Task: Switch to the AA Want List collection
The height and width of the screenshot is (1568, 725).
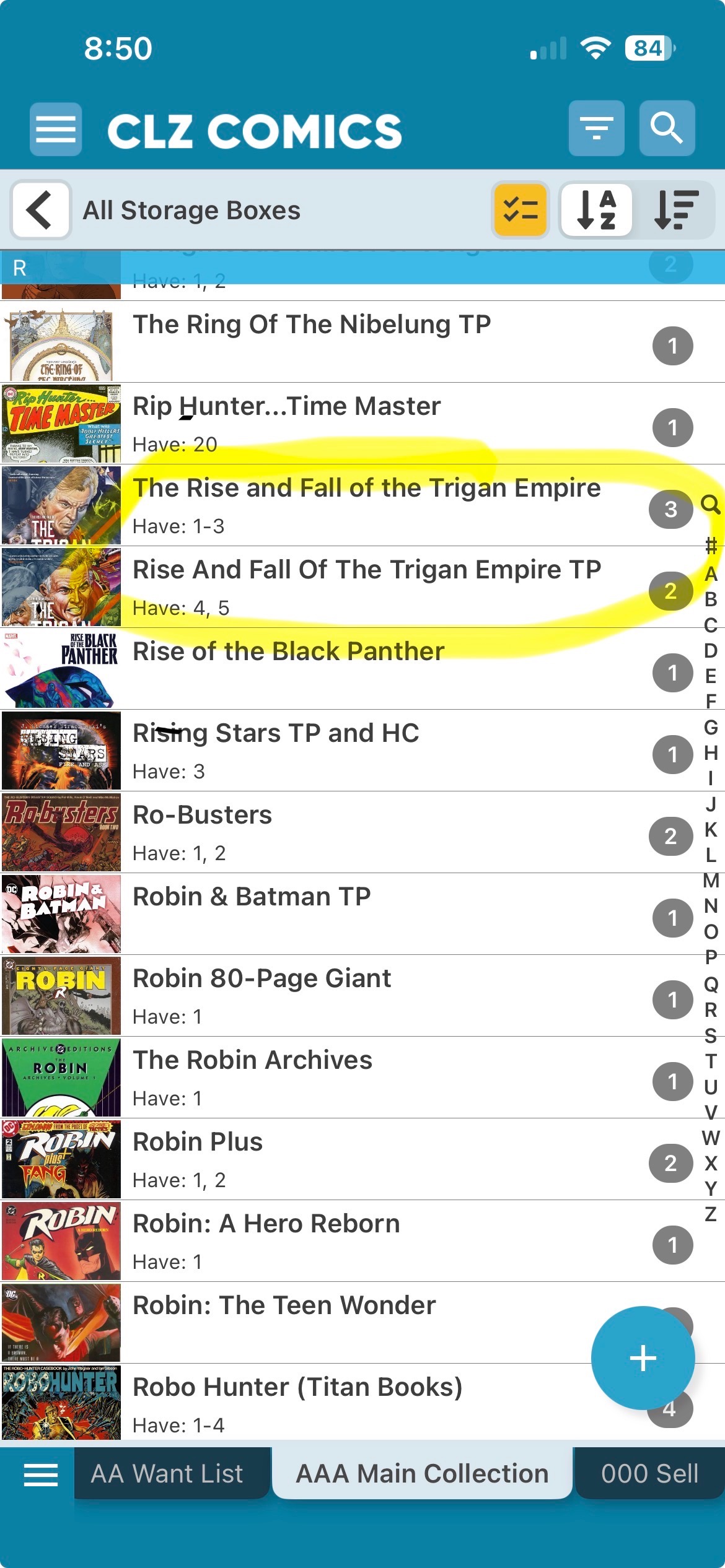Action: point(167,1473)
